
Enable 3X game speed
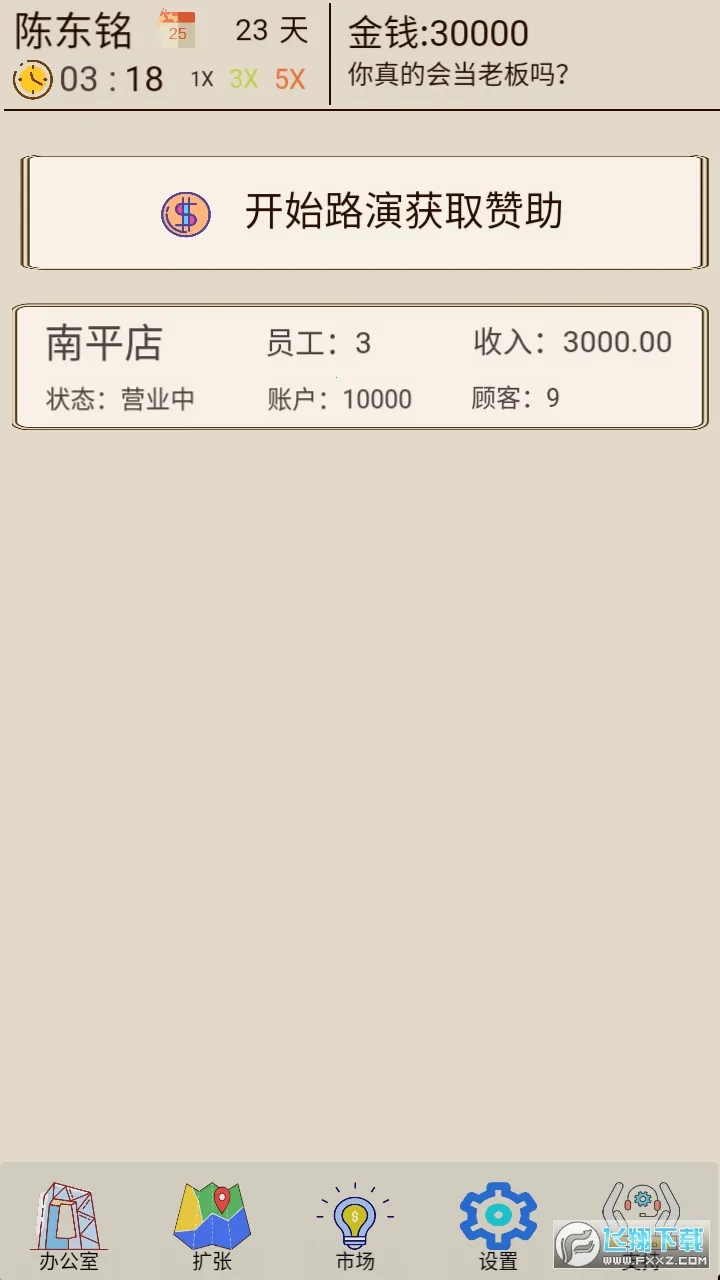(242, 78)
